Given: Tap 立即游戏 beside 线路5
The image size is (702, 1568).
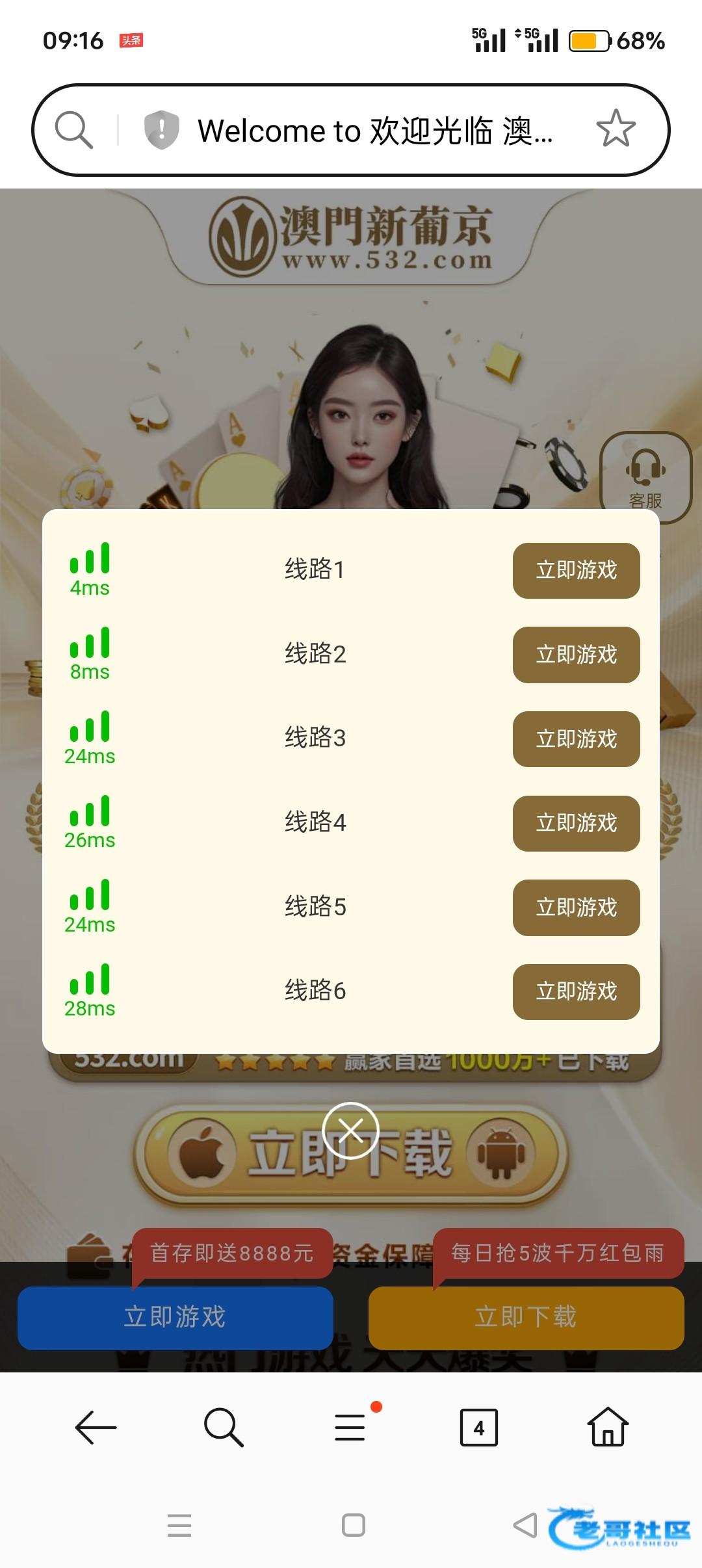Looking at the screenshot, I should (576, 908).
